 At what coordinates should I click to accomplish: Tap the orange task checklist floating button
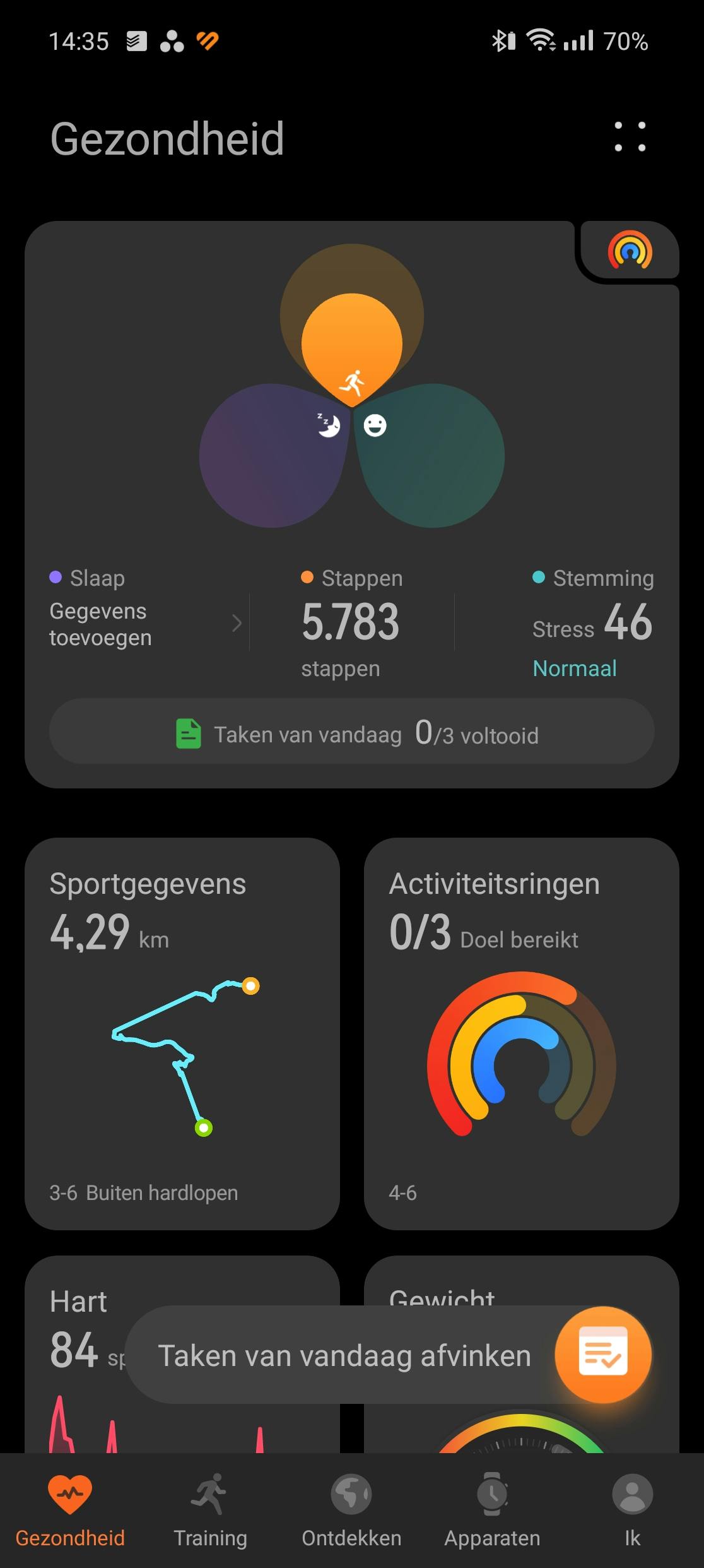coord(602,1356)
